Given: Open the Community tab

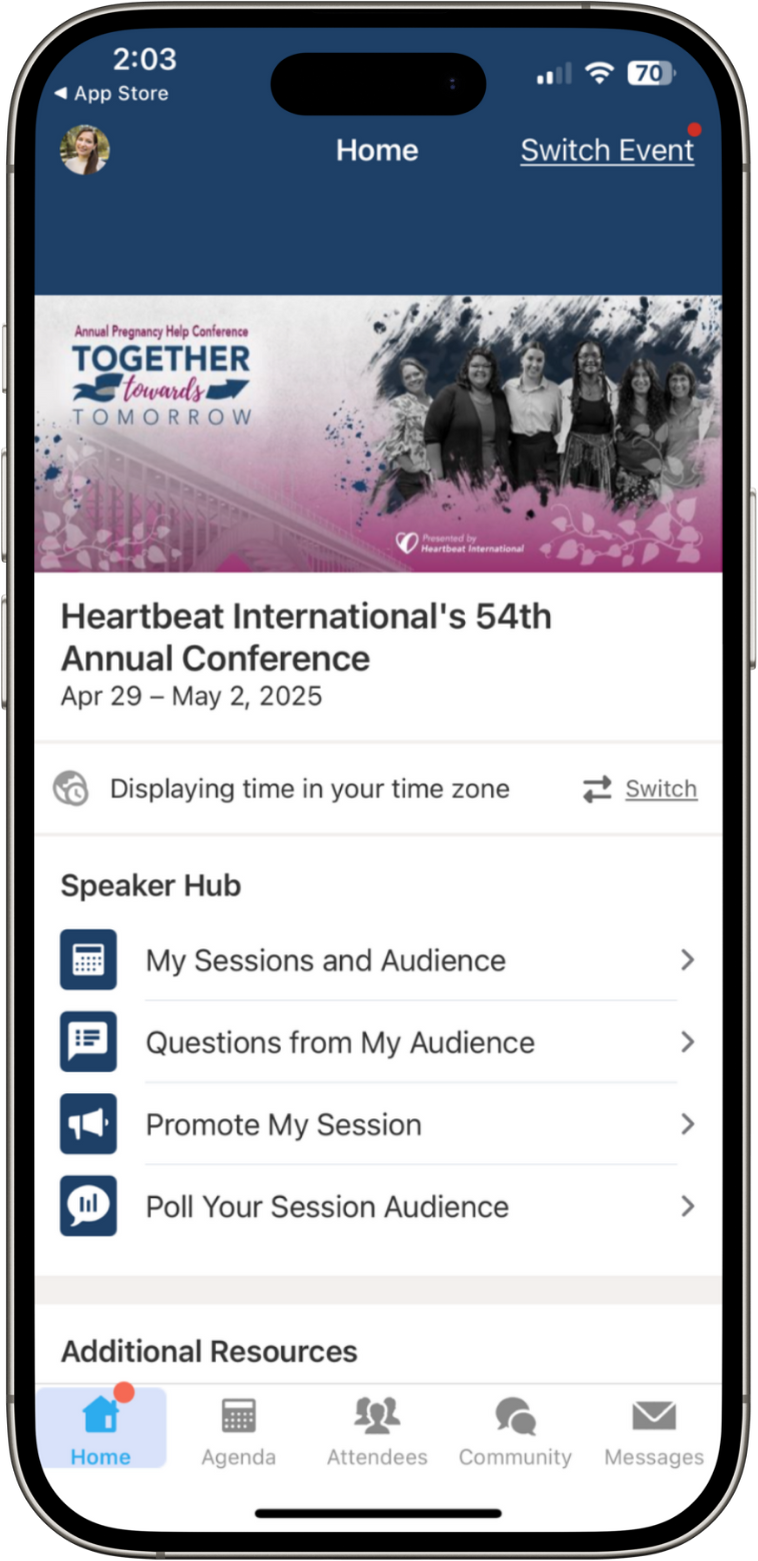Looking at the screenshot, I should 515,1432.
